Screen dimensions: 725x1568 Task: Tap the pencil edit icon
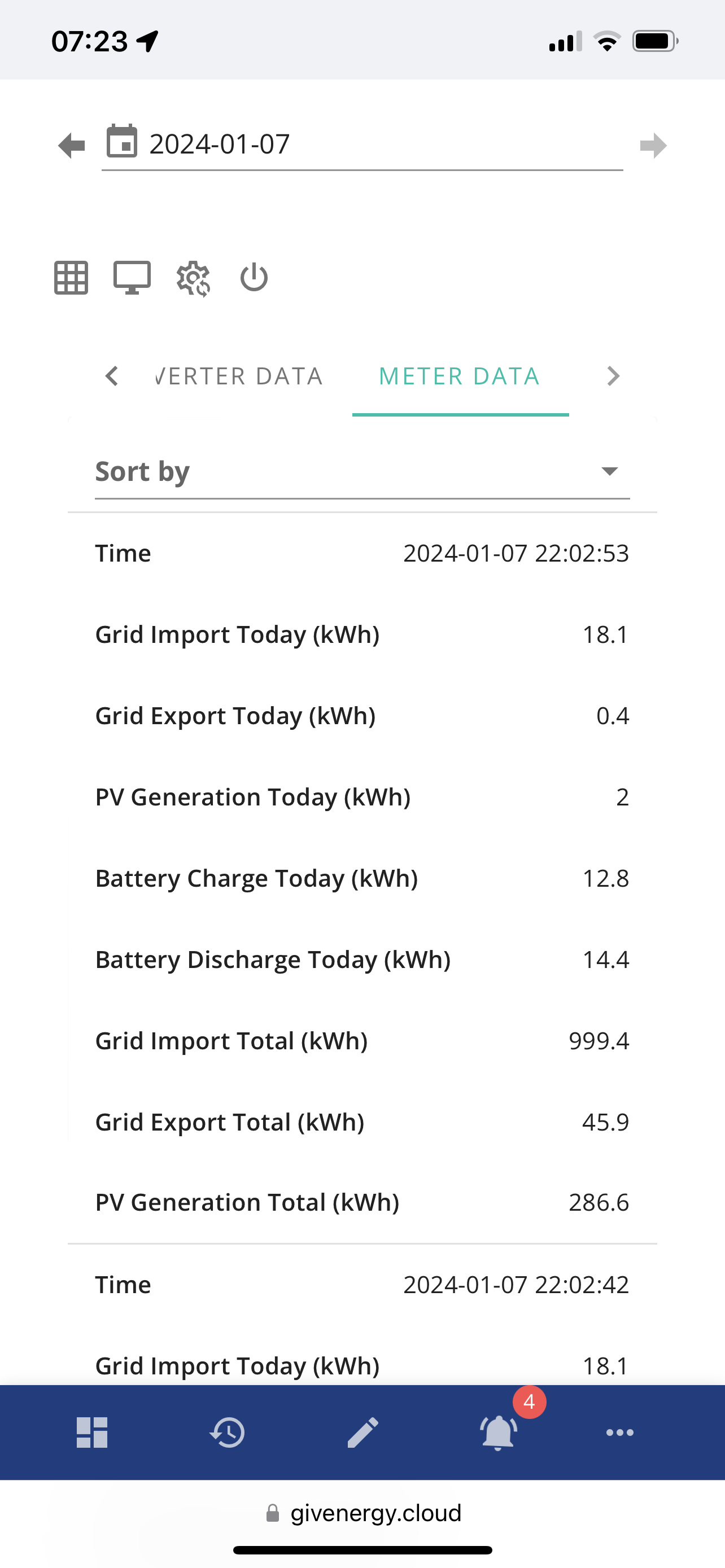coord(363,1433)
